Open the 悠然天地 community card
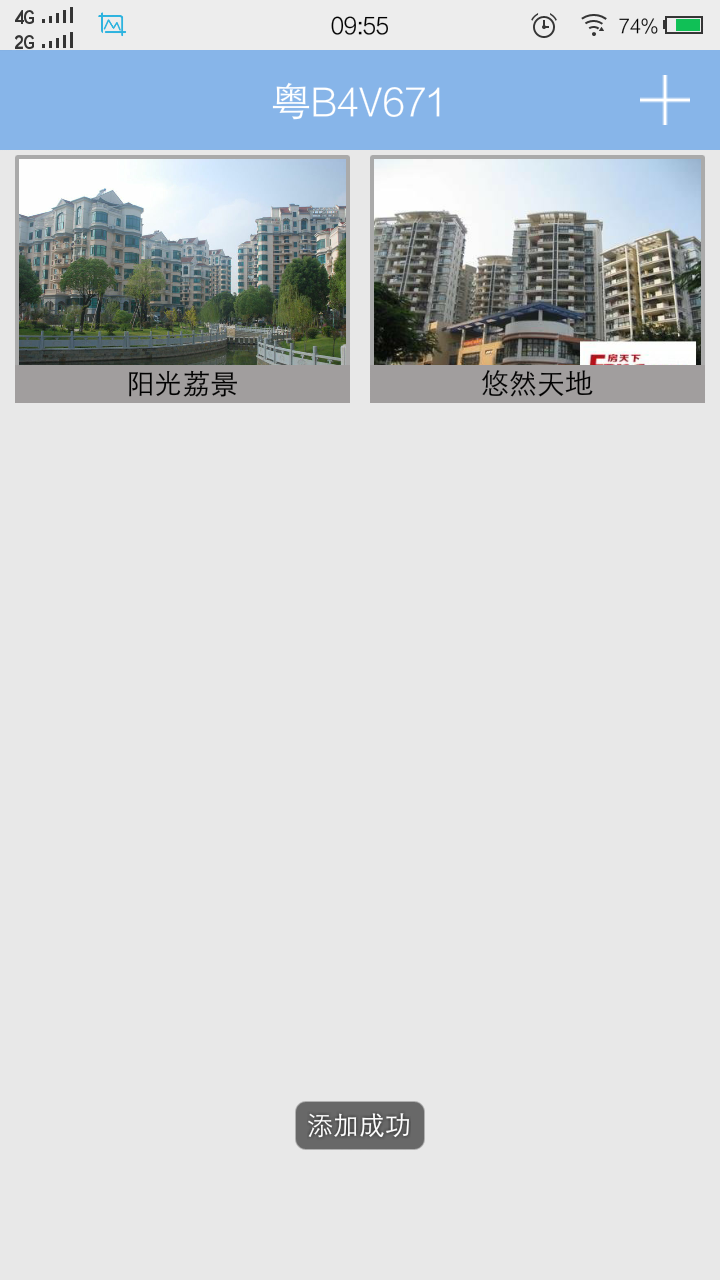This screenshot has width=720, height=1280. point(537,279)
